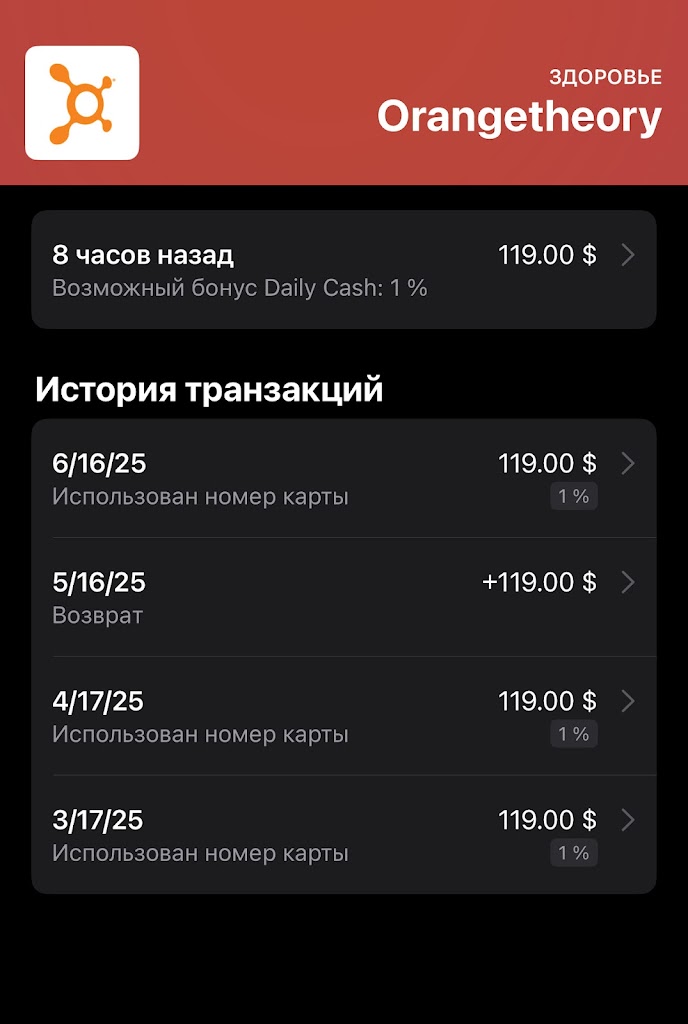View the 6/16/25 transaction details
Viewport: 688px width, 1024px height.
point(343,478)
